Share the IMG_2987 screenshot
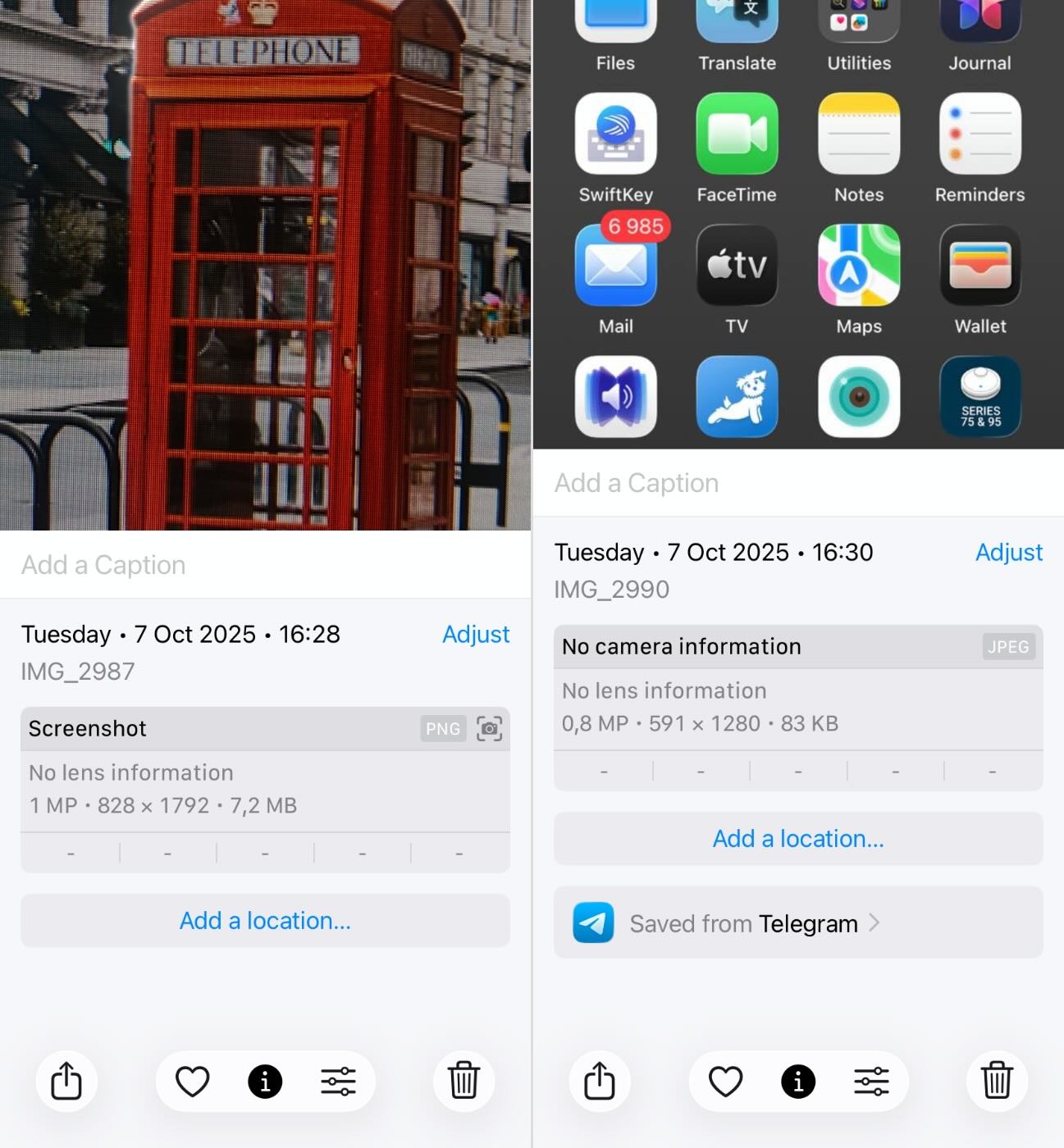1064x1148 pixels. tap(66, 1081)
